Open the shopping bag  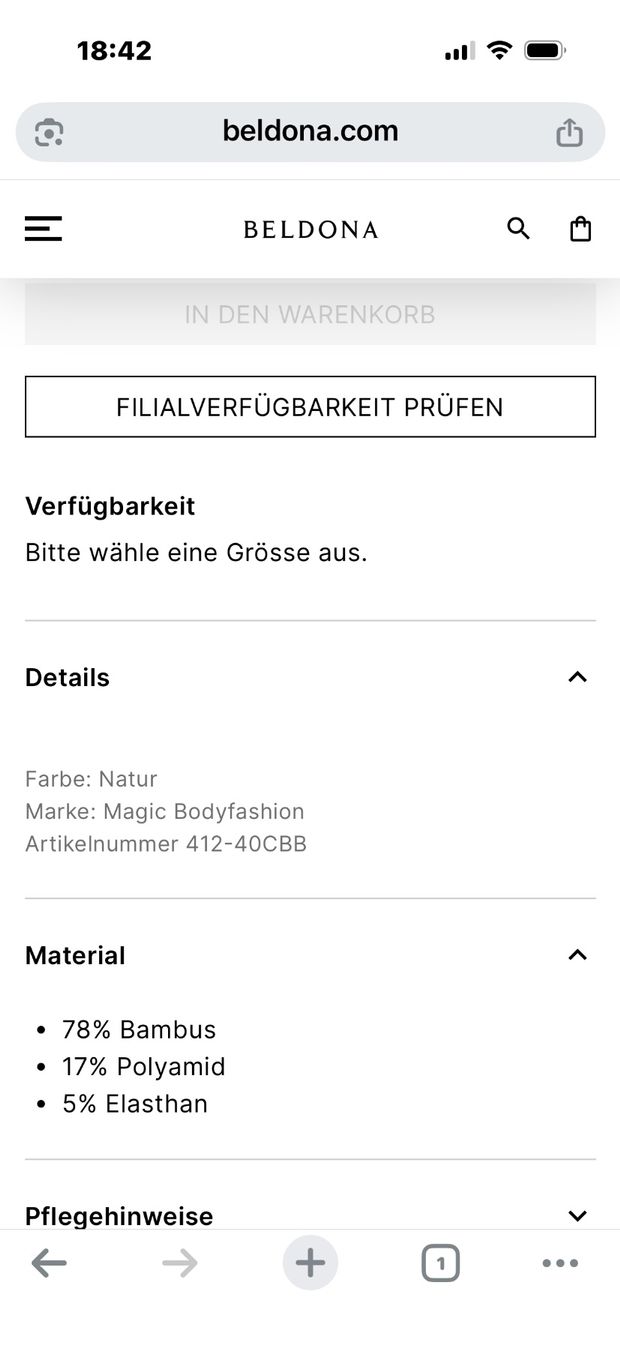pos(580,229)
